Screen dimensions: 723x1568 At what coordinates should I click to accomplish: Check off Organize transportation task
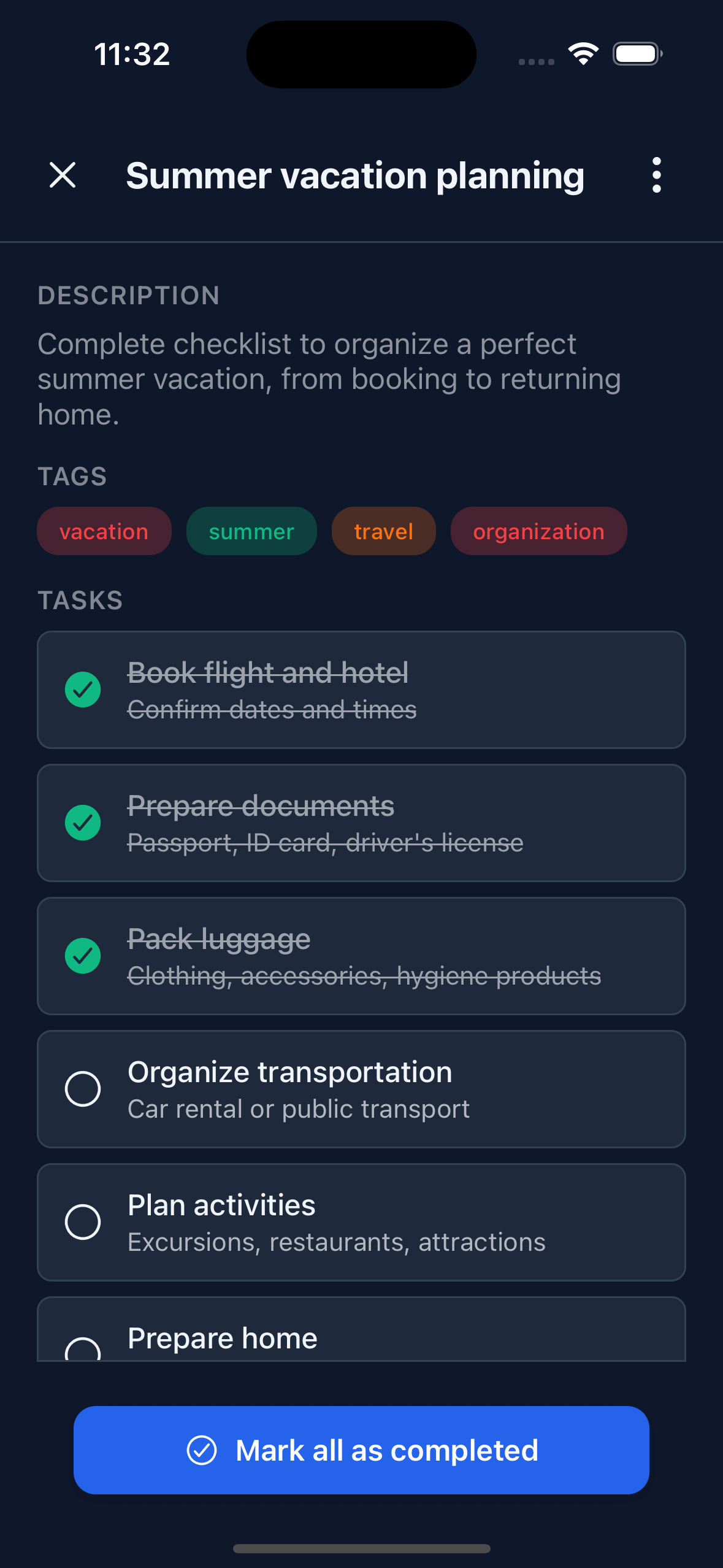(83, 1089)
